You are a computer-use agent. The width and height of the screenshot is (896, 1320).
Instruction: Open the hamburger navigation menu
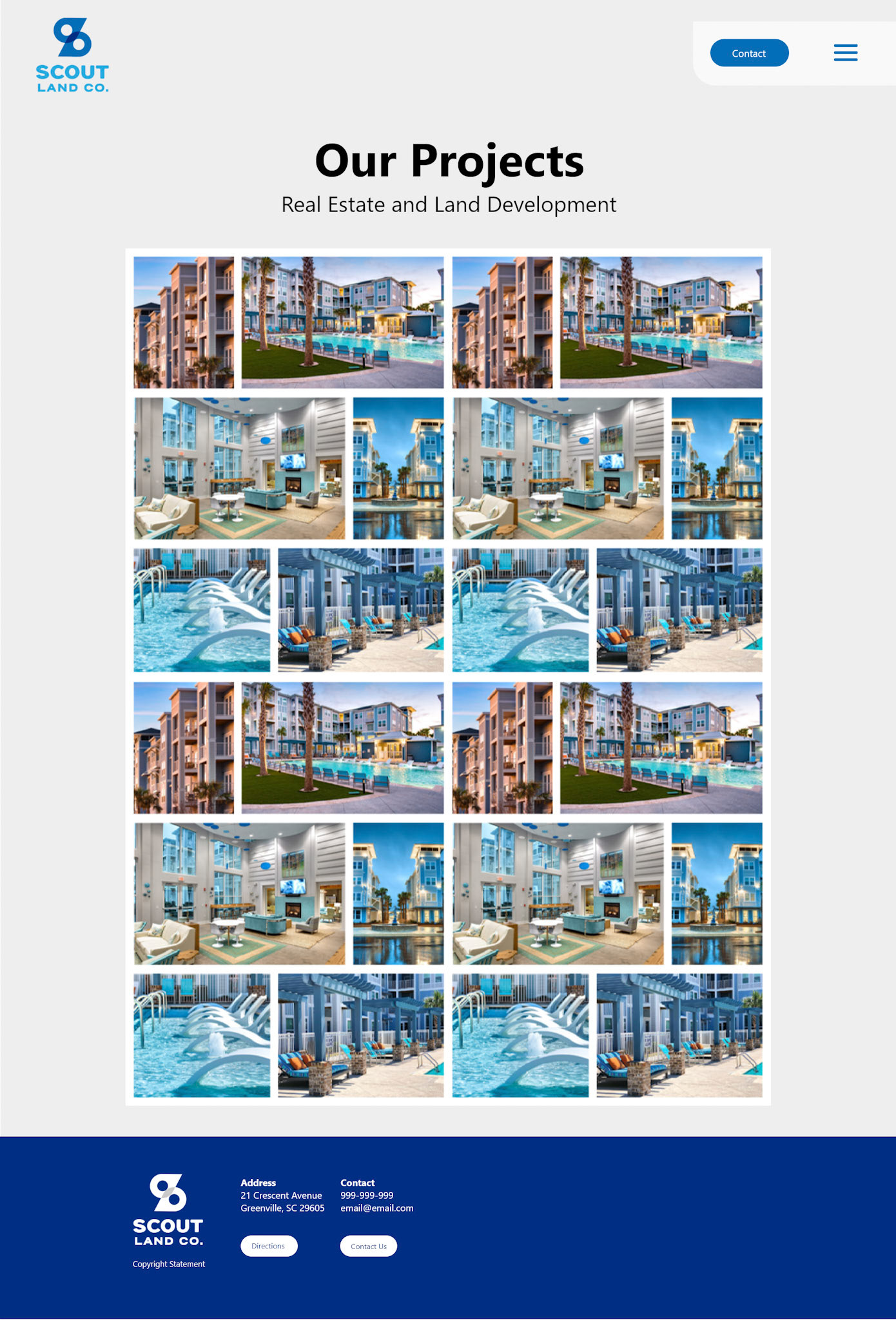(x=845, y=53)
